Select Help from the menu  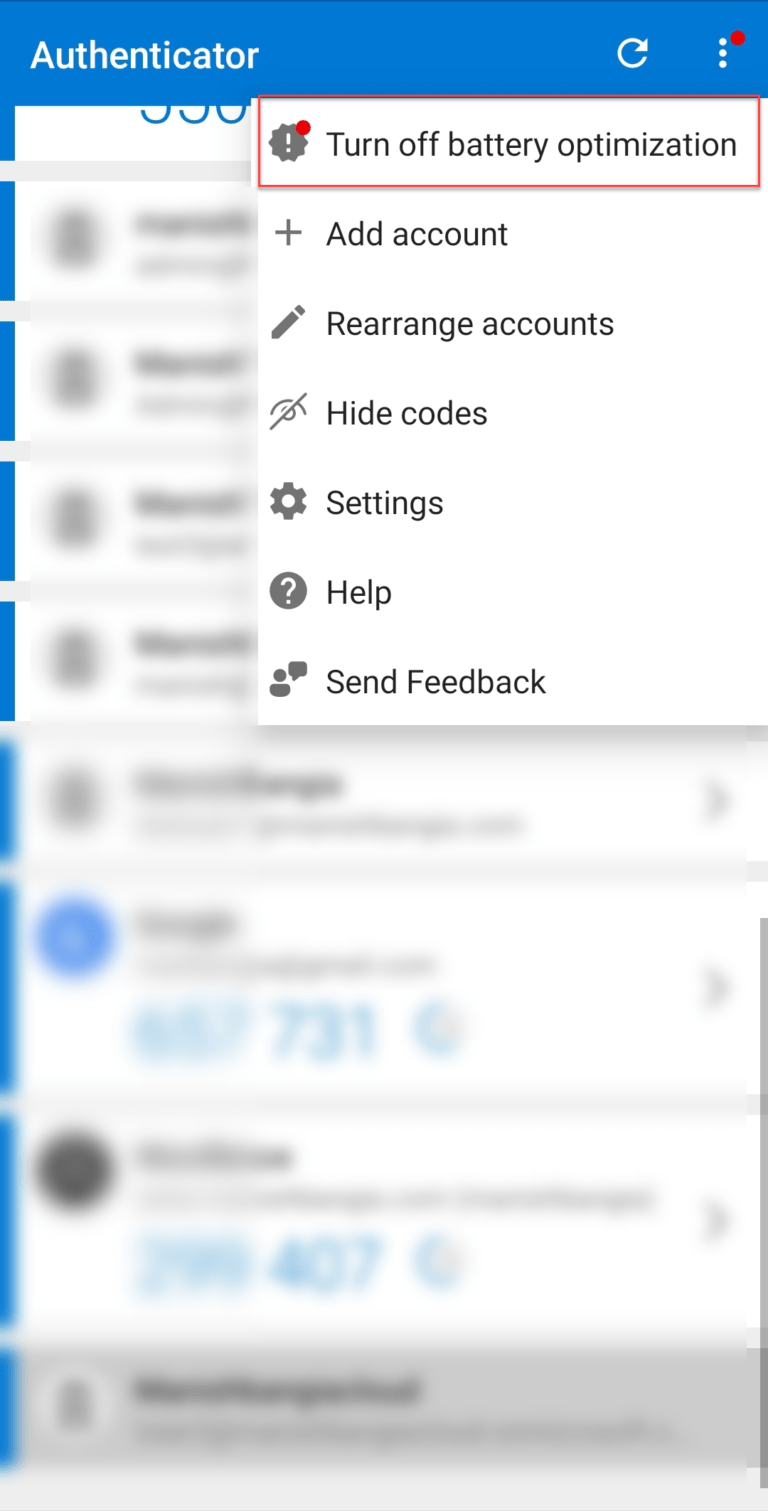(x=358, y=591)
